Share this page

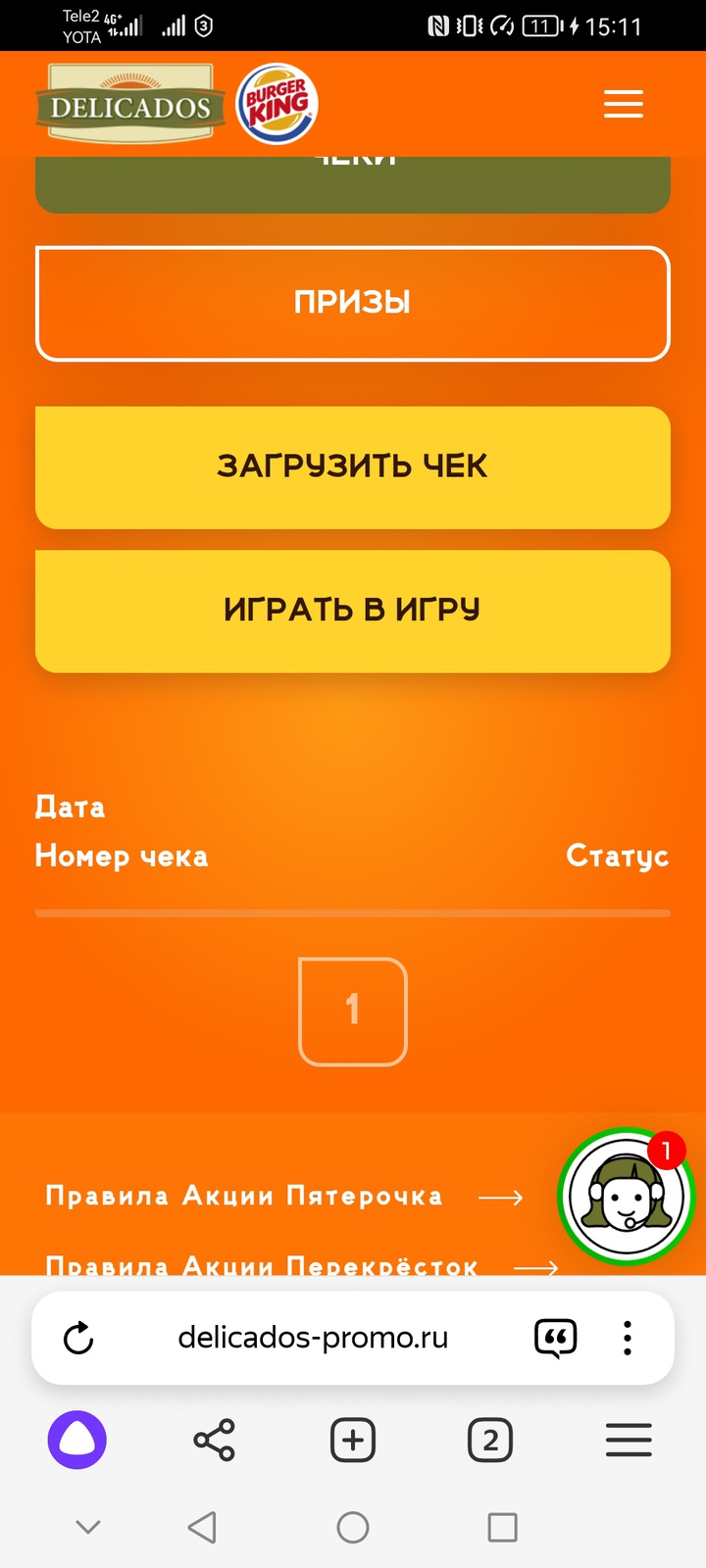point(214,1440)
